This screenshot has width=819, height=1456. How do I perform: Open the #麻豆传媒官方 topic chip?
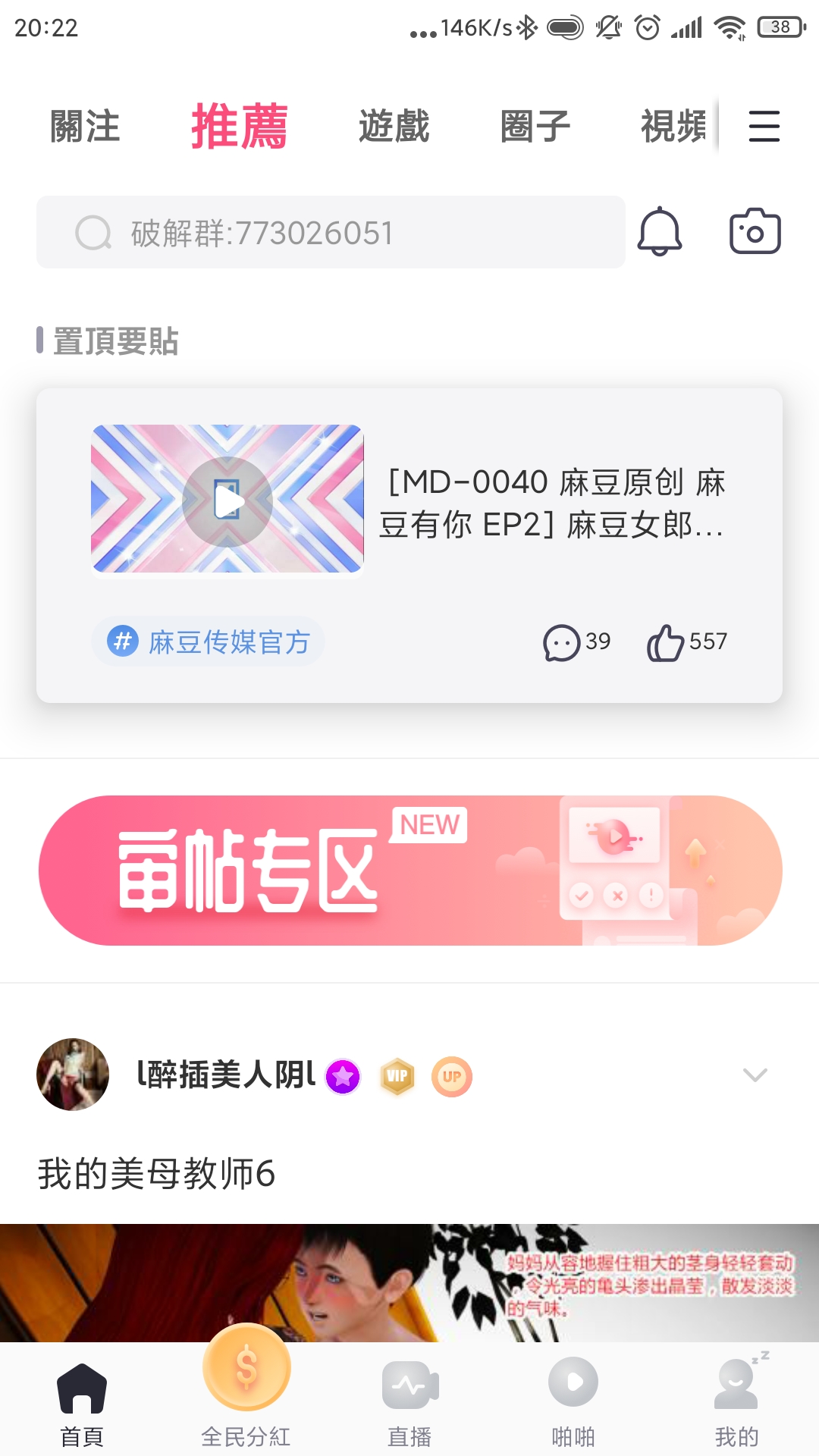[x=209, y=642]
